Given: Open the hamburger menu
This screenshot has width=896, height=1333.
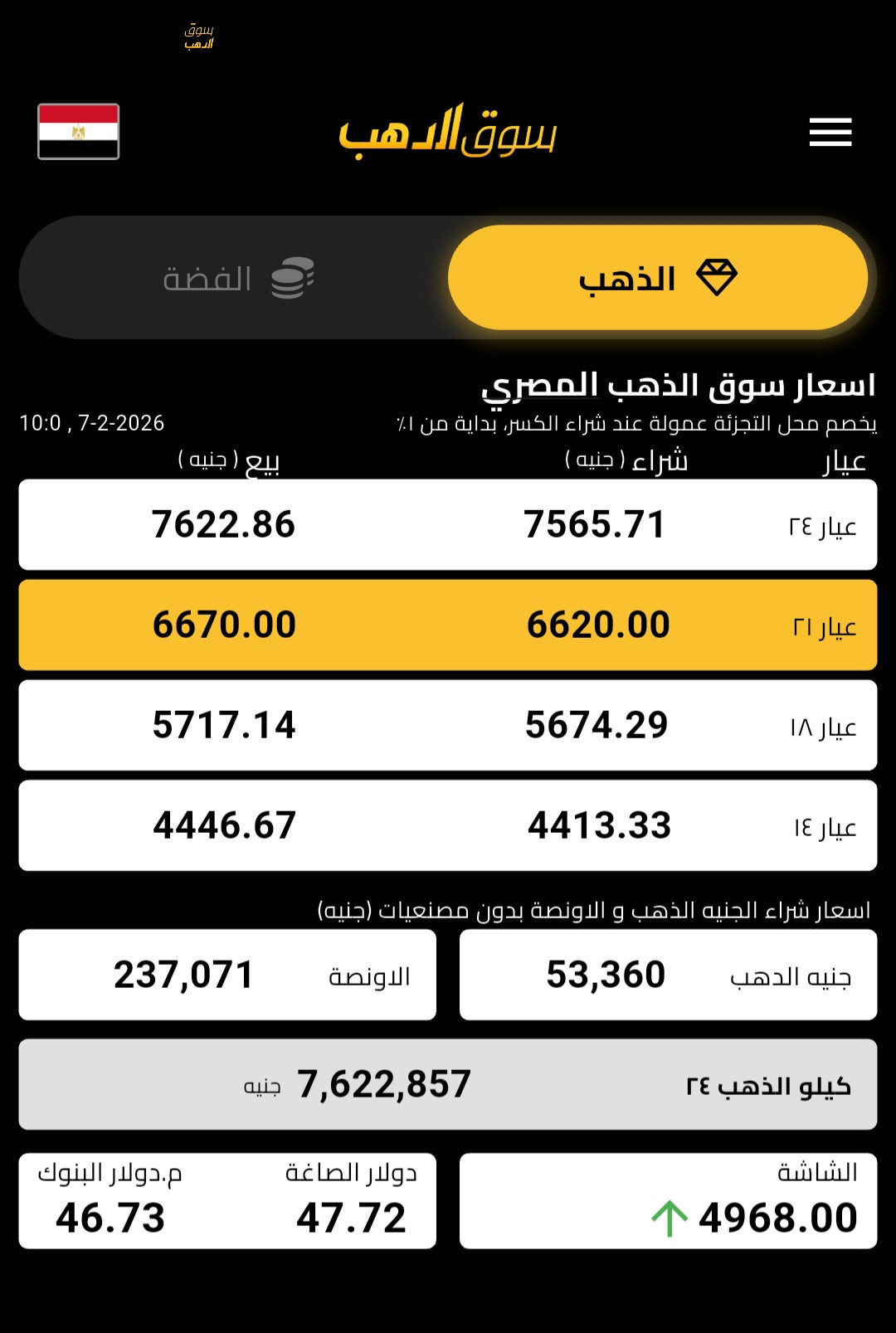Looking at the screenshot, I should point(830,132).
